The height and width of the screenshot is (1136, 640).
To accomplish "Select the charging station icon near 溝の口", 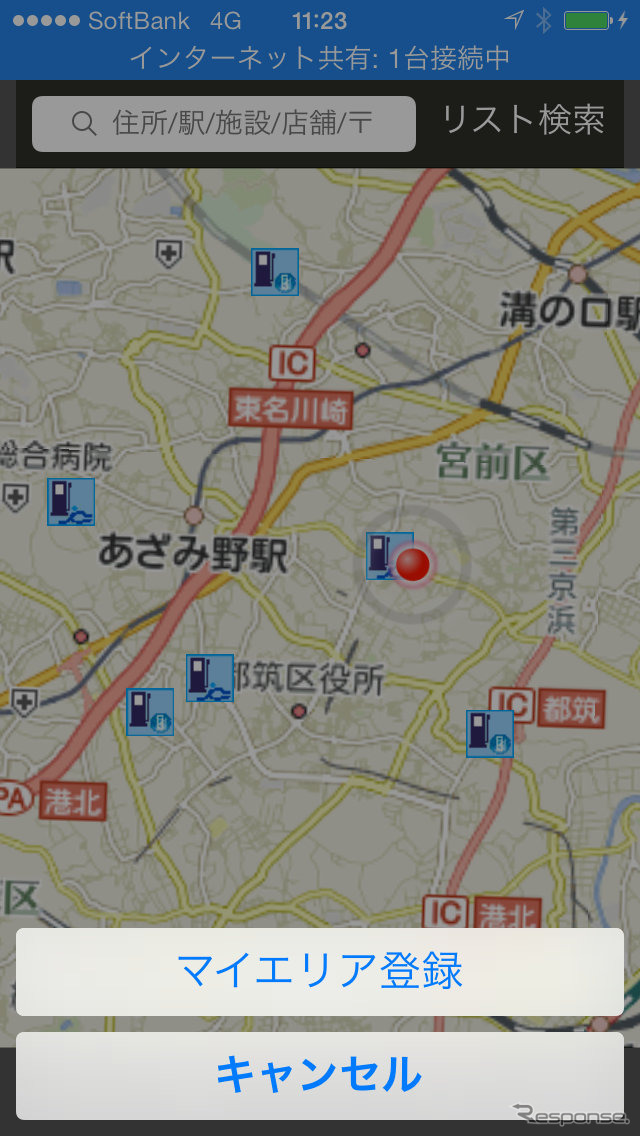I will coord(275,272).
